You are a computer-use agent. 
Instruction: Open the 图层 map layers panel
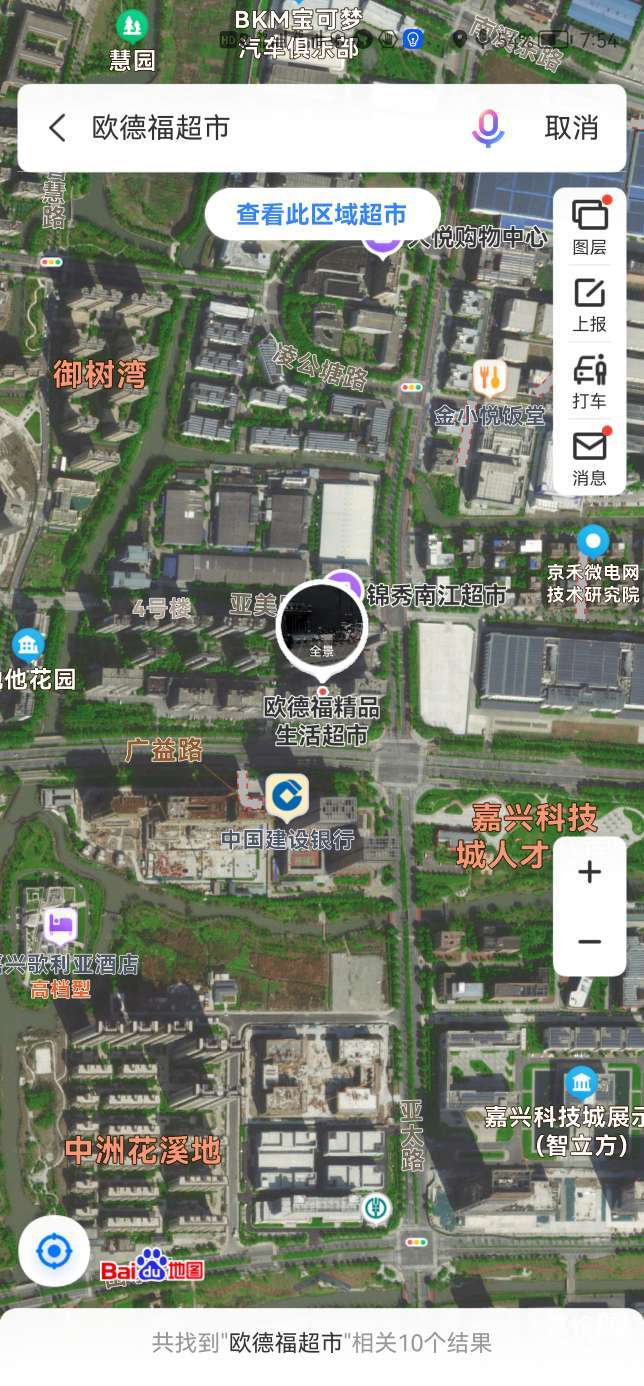tap(589, 227)
